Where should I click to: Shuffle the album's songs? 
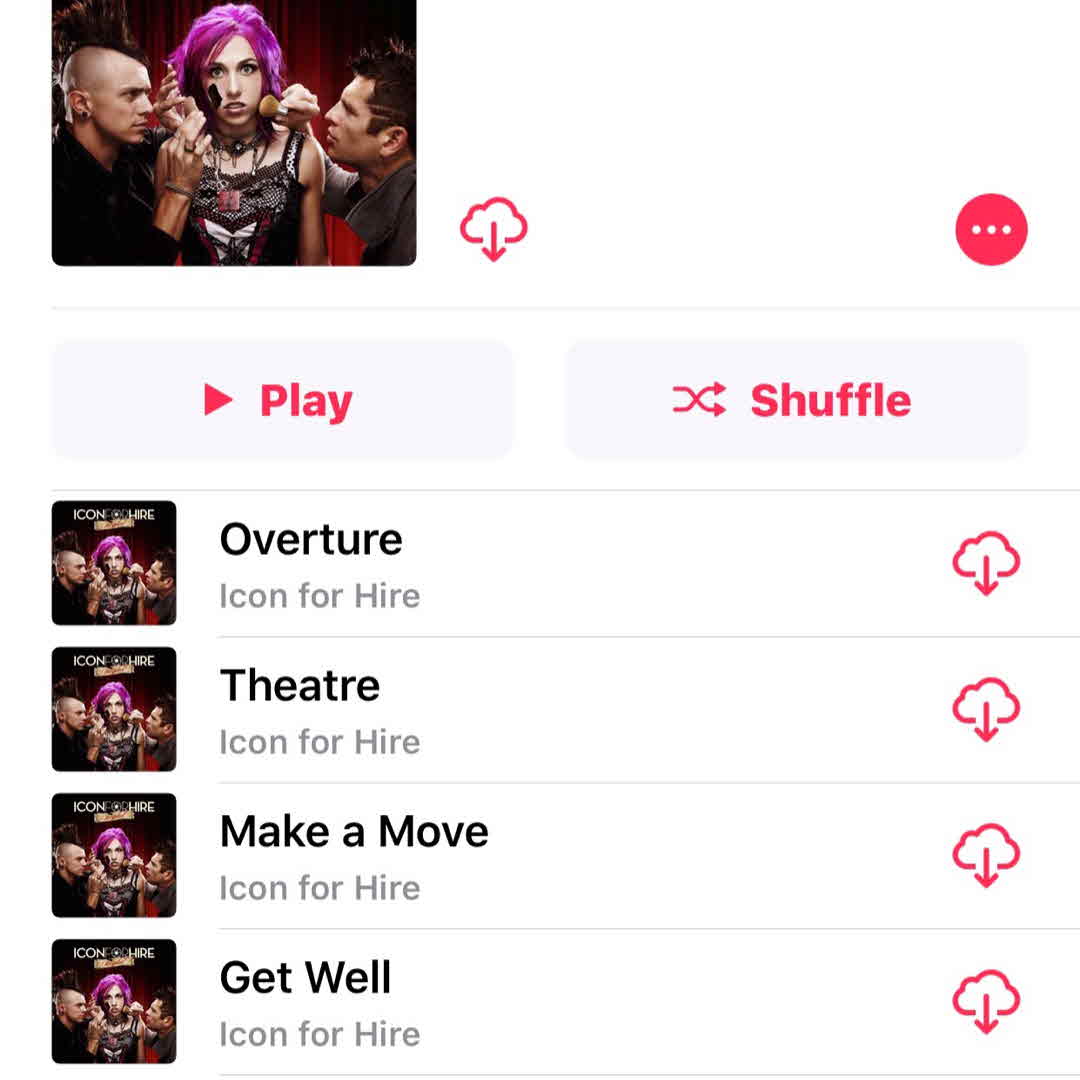click(x=796, y=401)
